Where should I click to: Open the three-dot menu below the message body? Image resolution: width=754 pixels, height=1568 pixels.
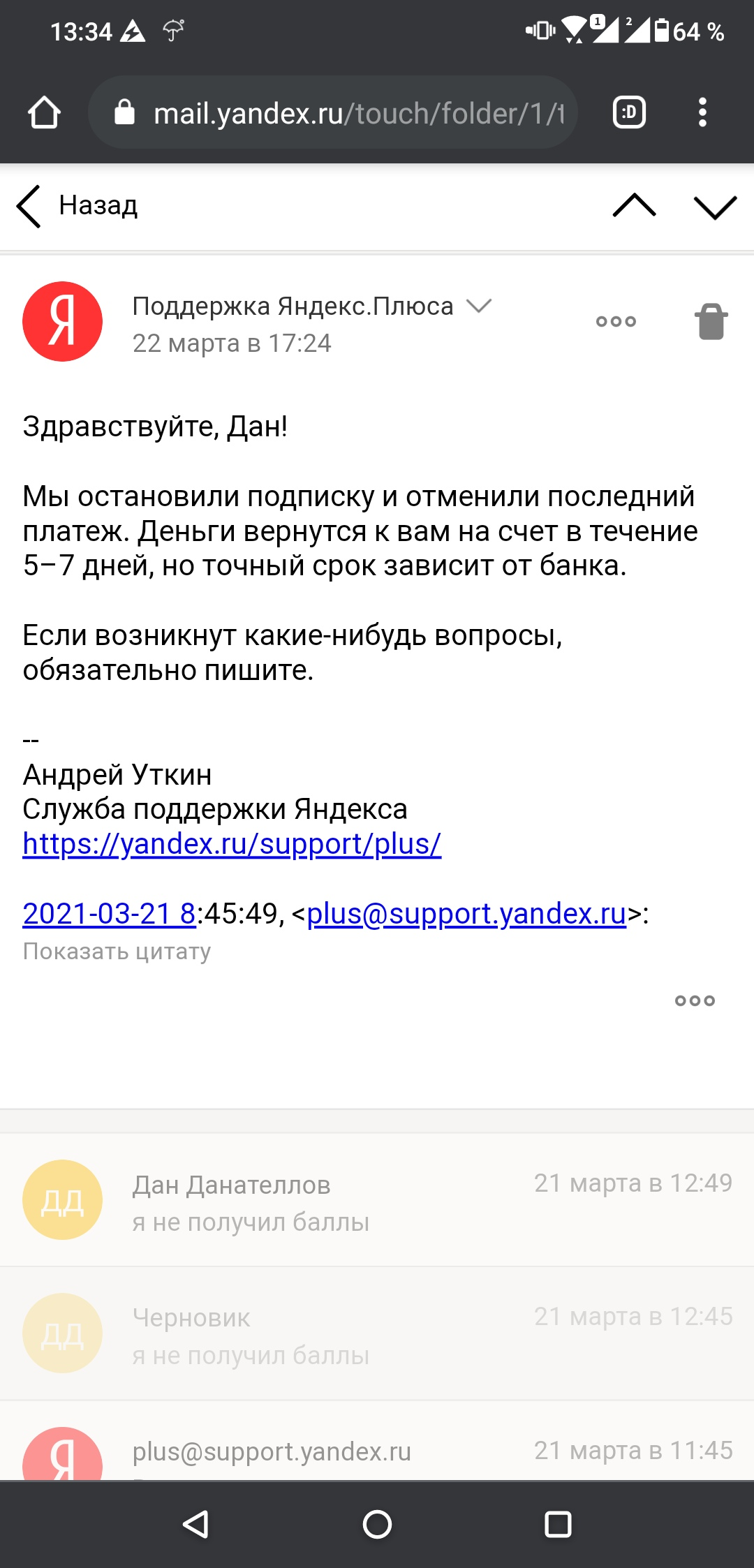[695, 1001]
